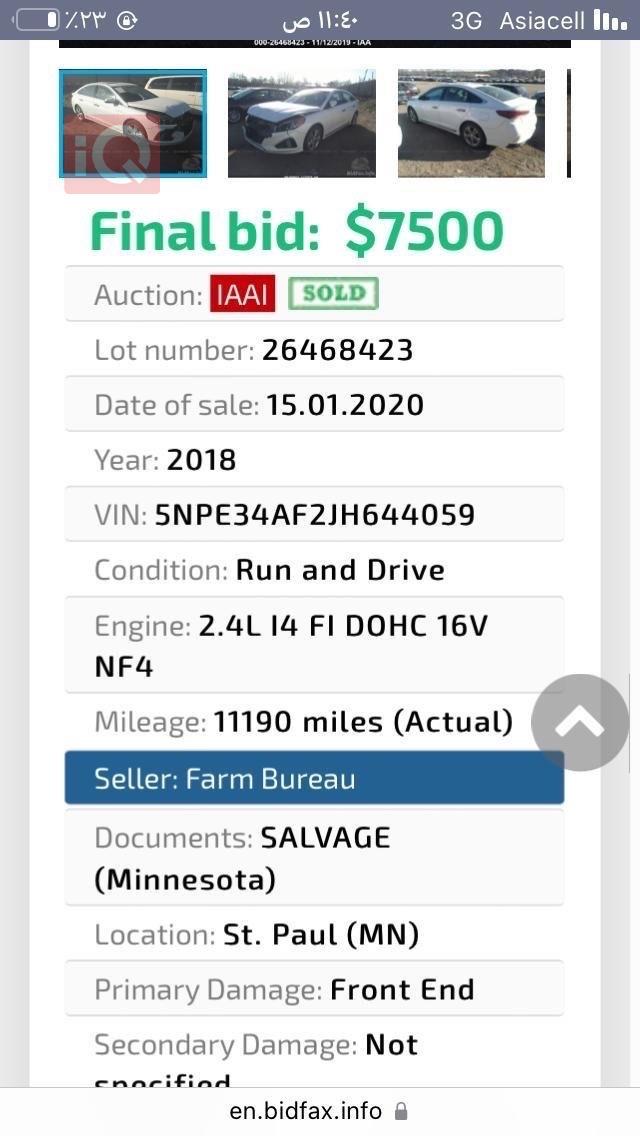View the second car photo thumbnail
640x1136 pixels.
pos(301,123)
